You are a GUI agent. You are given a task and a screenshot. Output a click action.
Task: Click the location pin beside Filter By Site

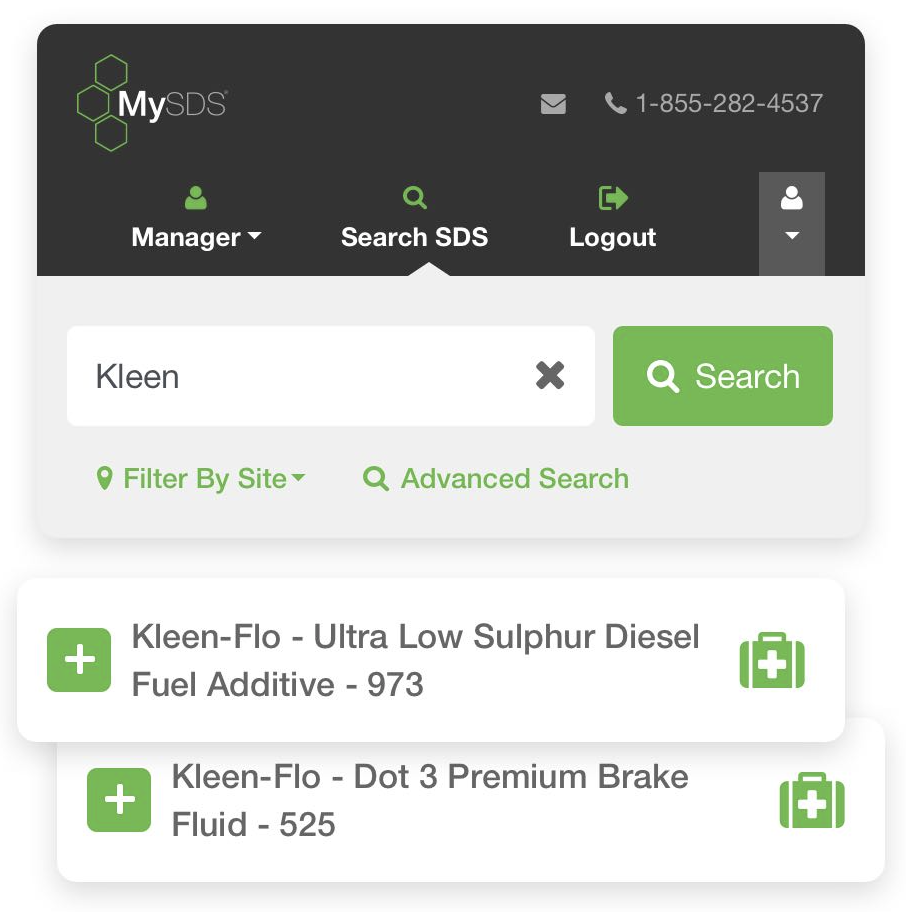coord(106,478)
